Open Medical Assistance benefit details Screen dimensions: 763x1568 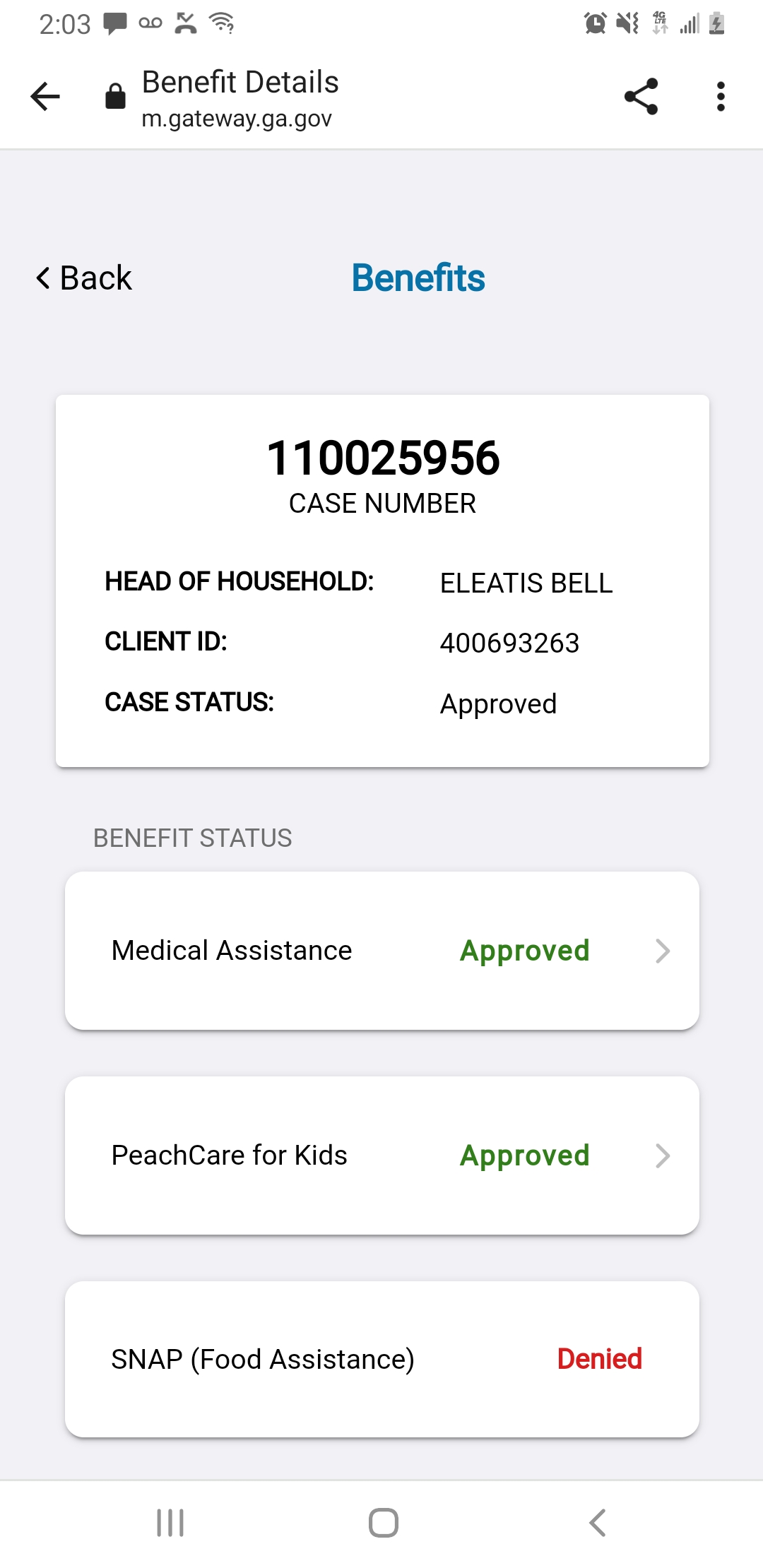(382, 951)
